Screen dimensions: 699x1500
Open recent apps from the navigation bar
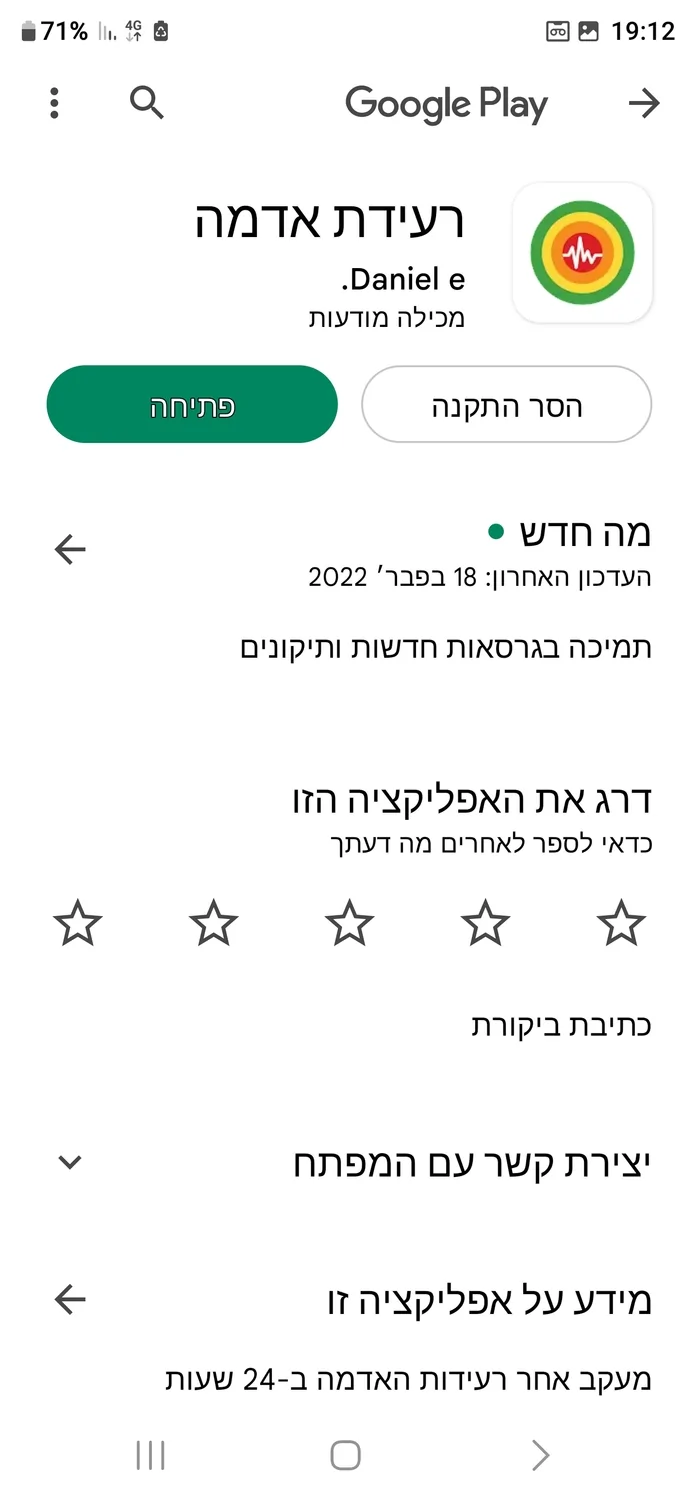(150, 1455)
